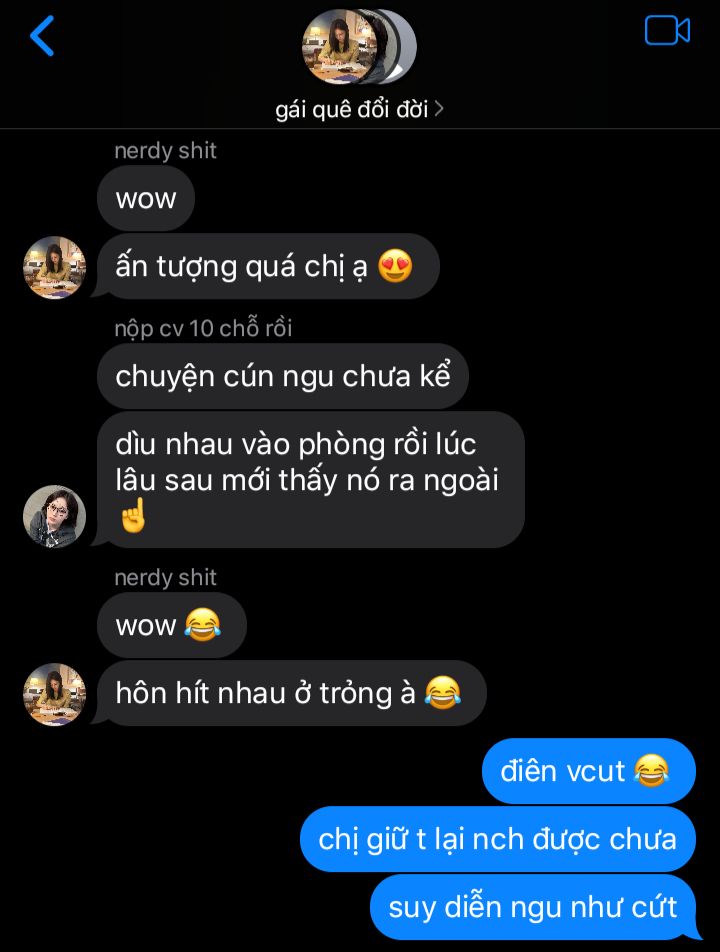
Task: Tap the group avatar cluster in the header
Action: (x=358, y=47)
